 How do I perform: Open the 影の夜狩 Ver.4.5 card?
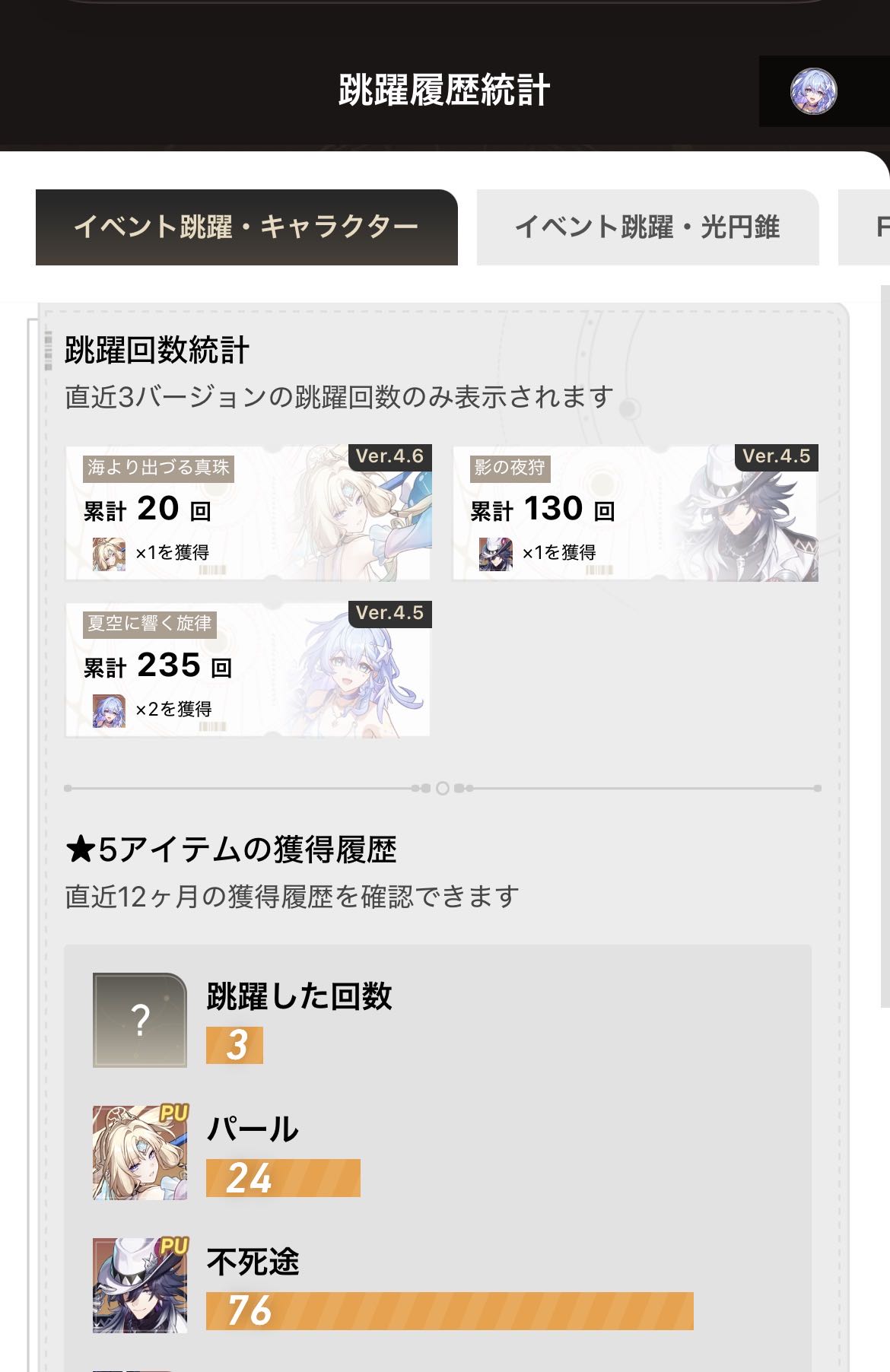635,513
